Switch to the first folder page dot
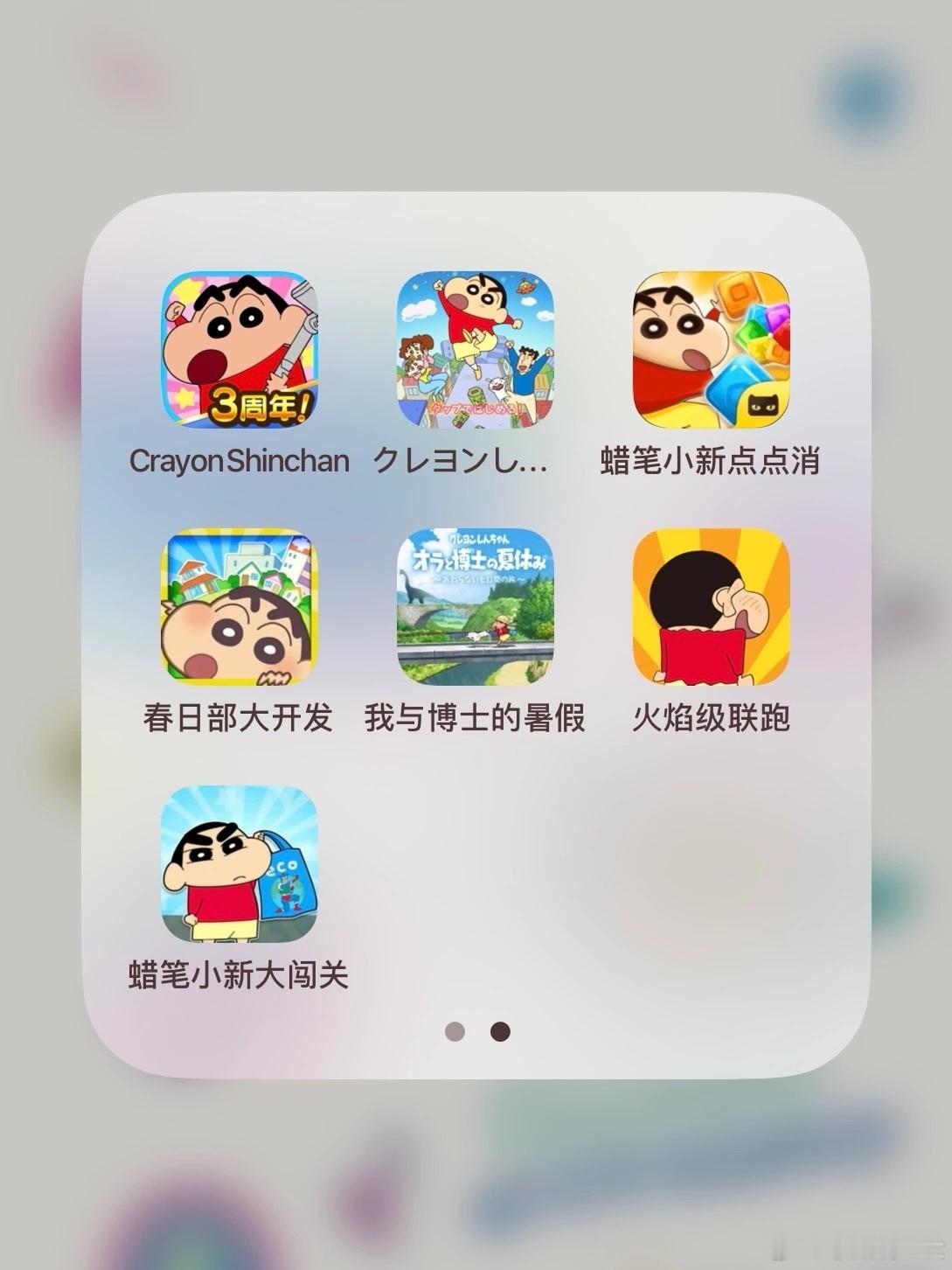952x1270 pixels. 455,1032
